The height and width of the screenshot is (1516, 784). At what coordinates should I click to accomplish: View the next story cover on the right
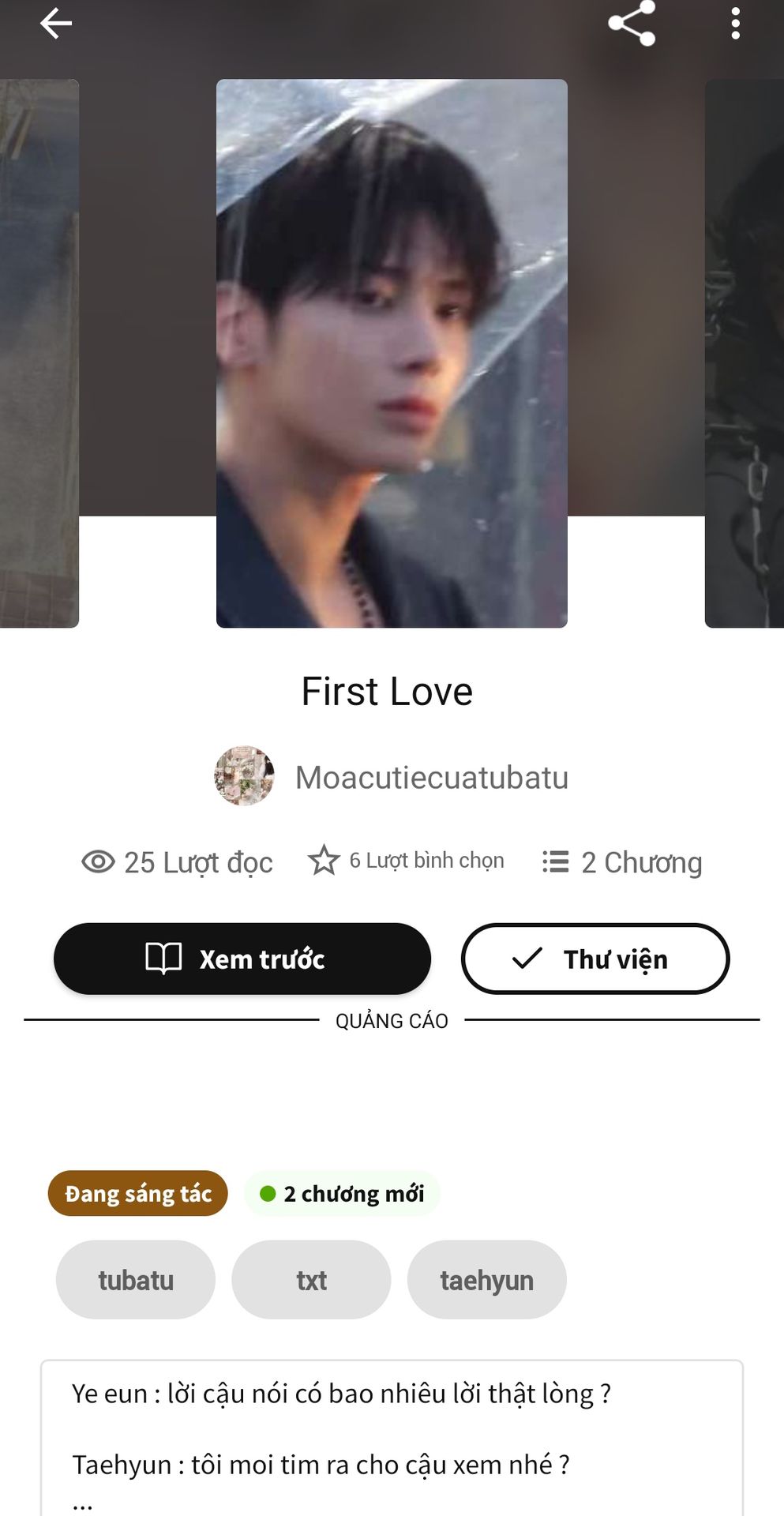tap(744, 354)
